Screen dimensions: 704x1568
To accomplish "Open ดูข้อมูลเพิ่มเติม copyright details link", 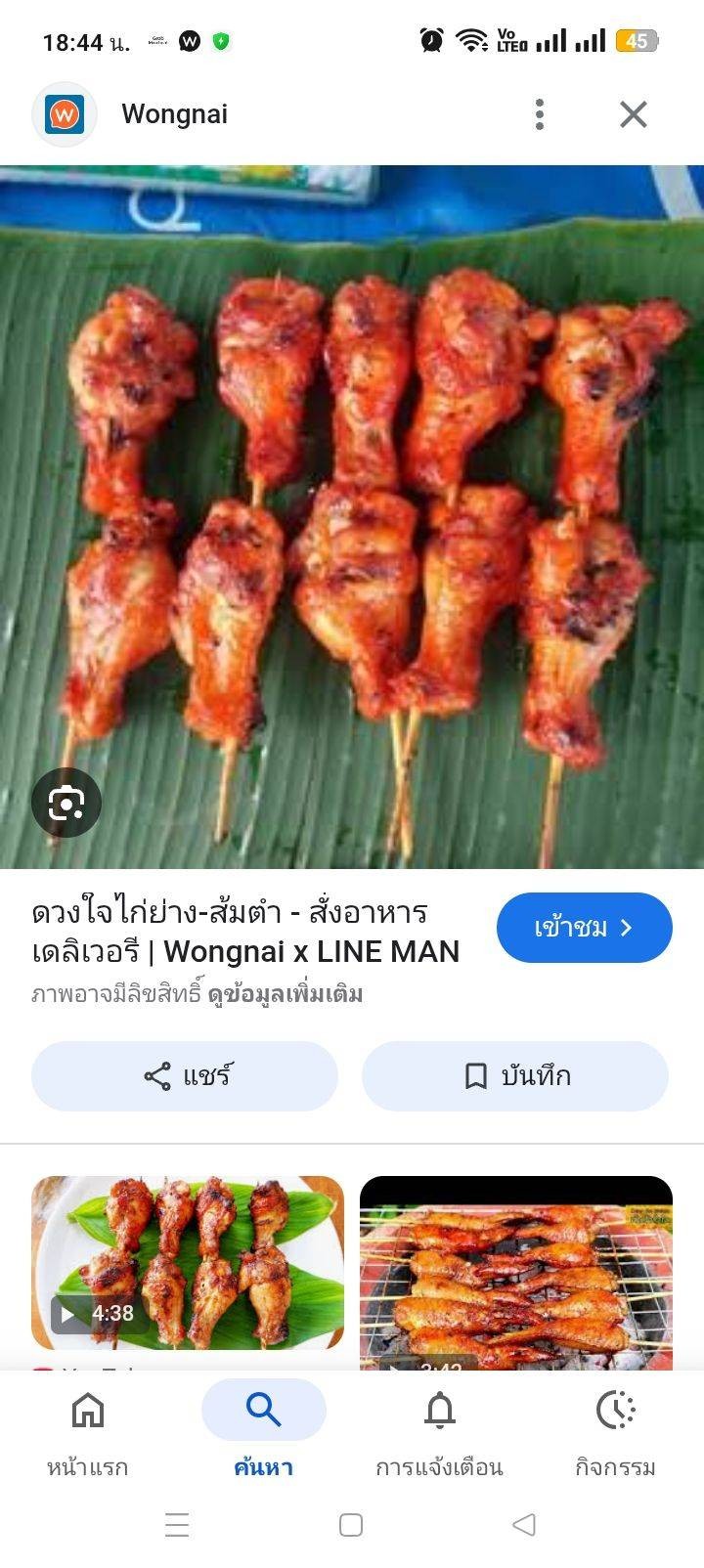I will 286,994.
